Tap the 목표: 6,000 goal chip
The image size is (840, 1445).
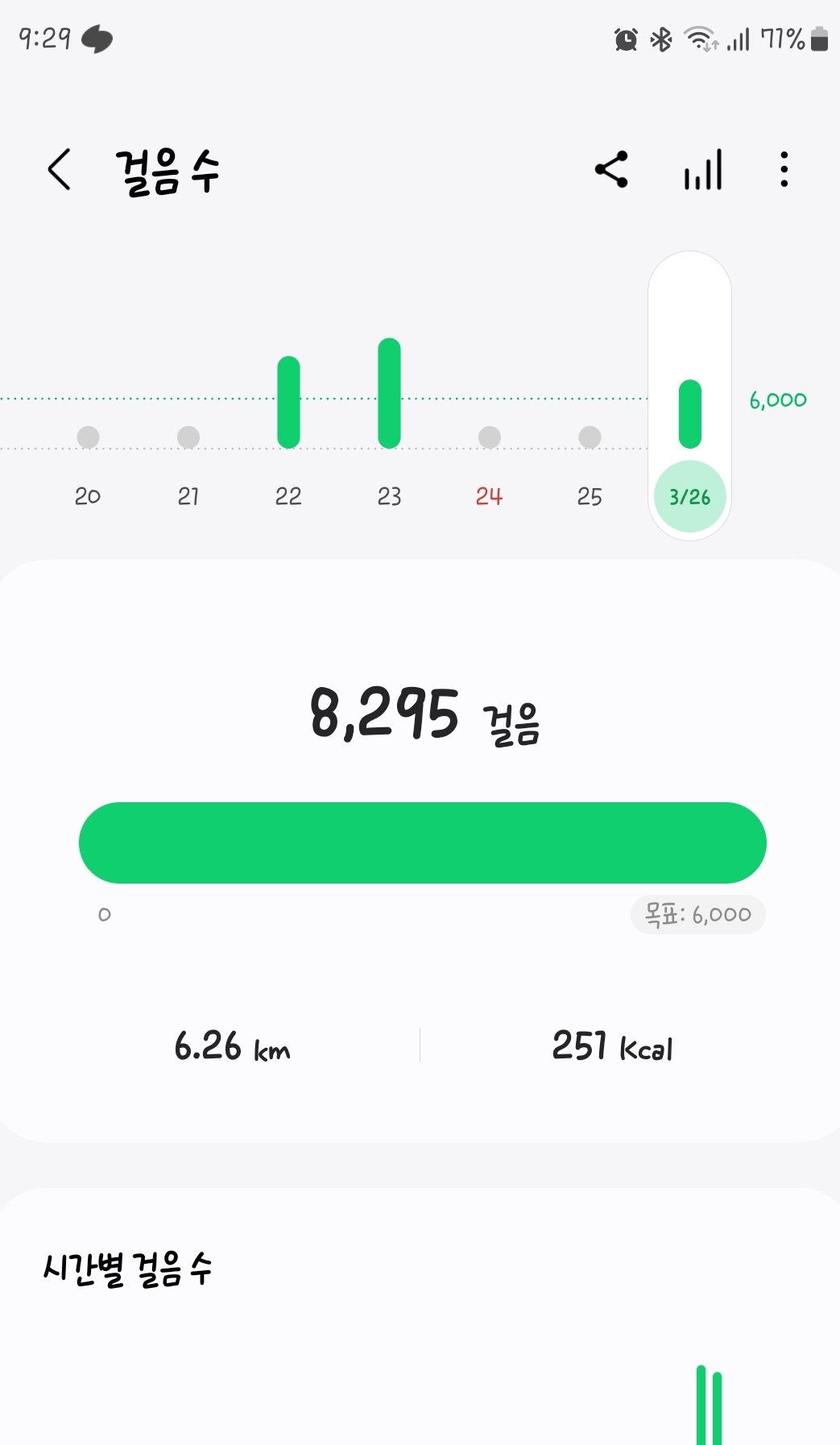(697, 915)
